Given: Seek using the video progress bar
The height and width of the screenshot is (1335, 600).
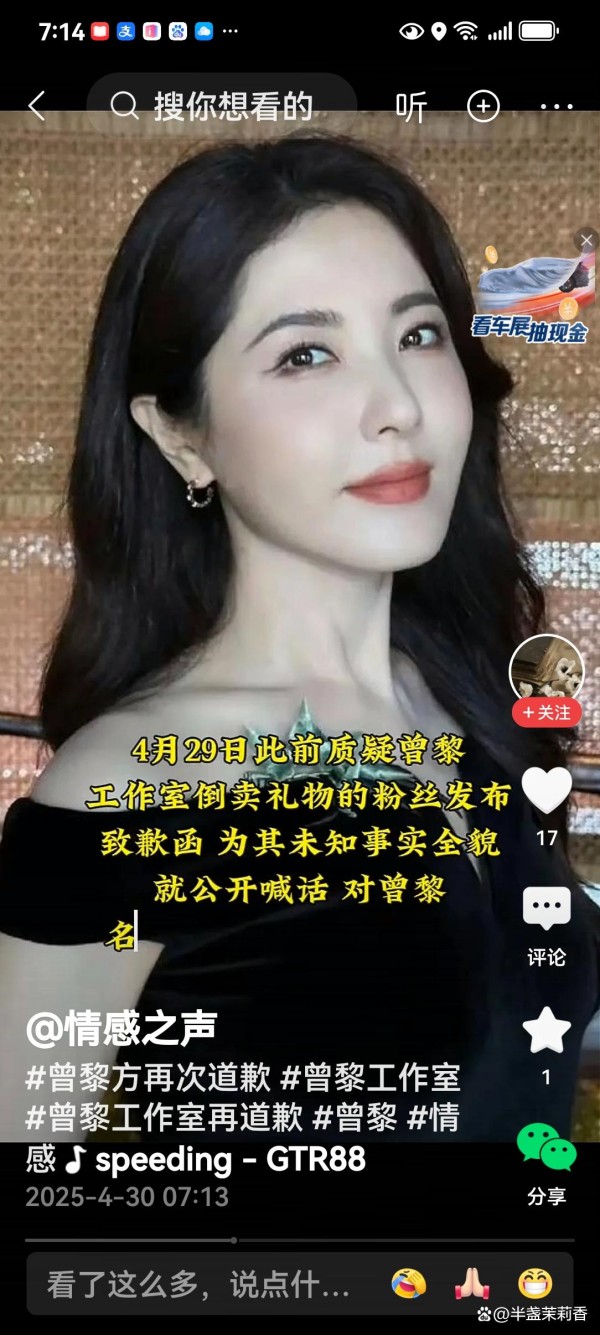Looking at the screenshot, I should pos(300,1240).
